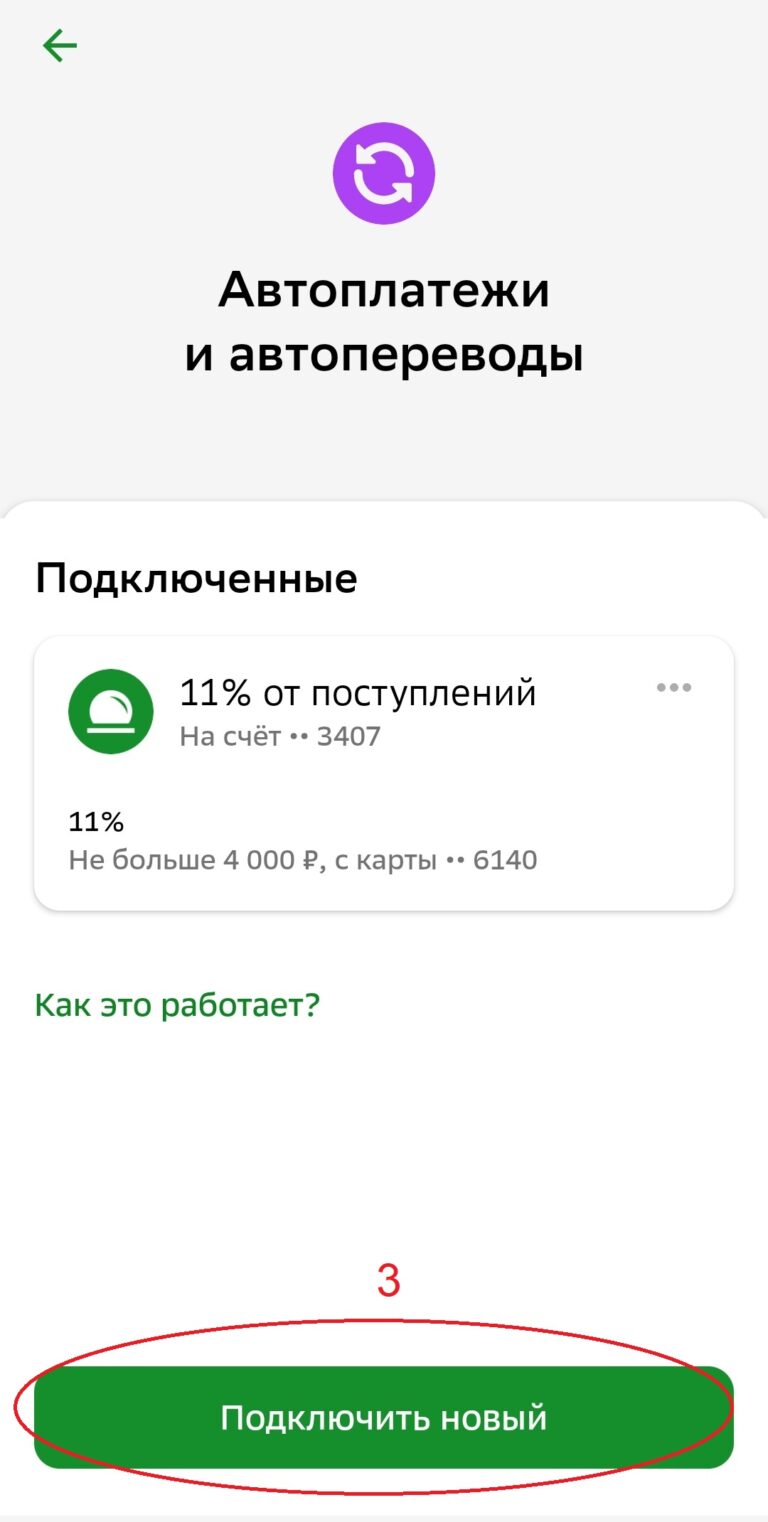The image size is (768, 1522).
Task: Tap the purple autopayments circular arrows icon
Action: tap(383, 172)
